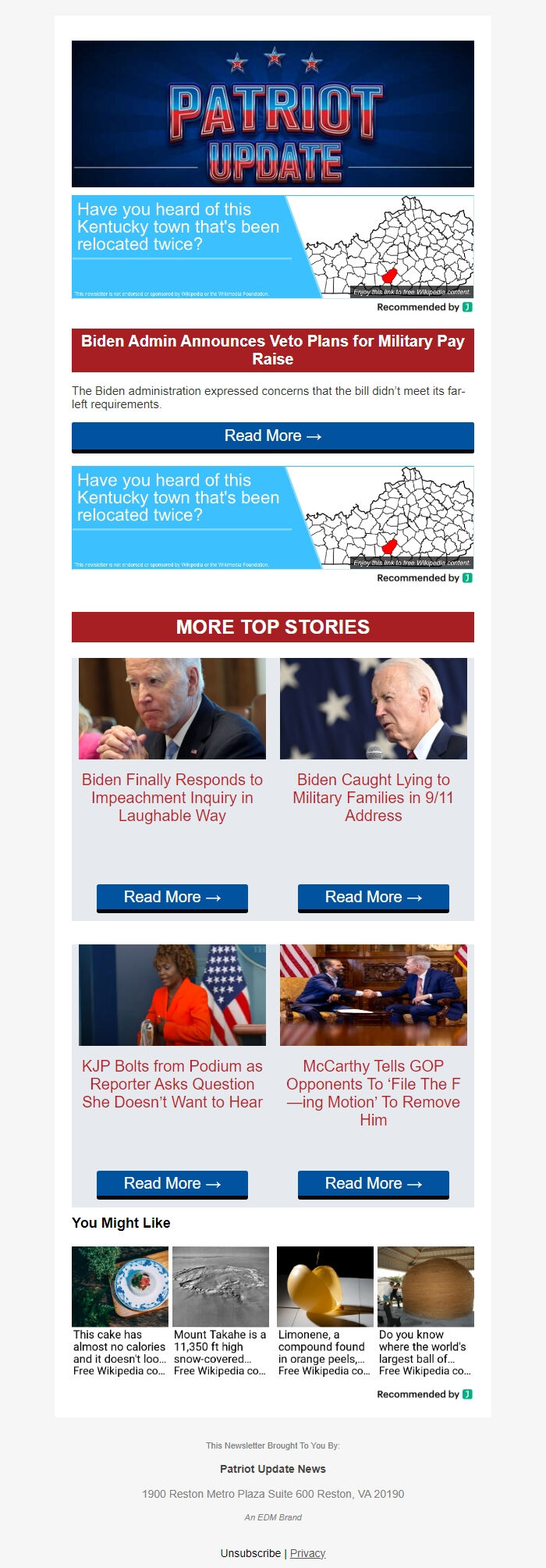546x1568 pixels.
Task: Open the Biden Admin veto plans headline
Action: pos(273,350)
